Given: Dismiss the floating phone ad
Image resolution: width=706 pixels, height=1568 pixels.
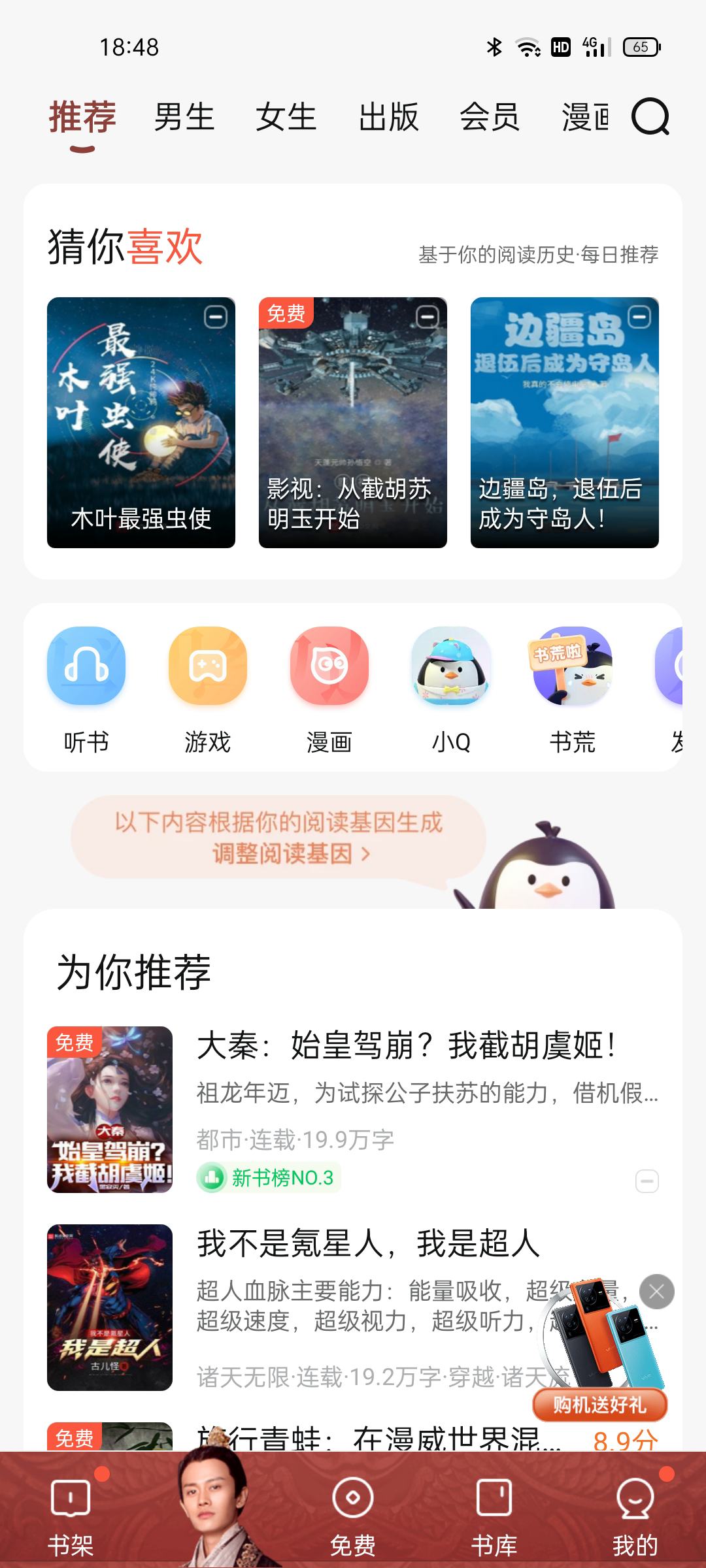Looking at the screenshot, I should 657,1292.
